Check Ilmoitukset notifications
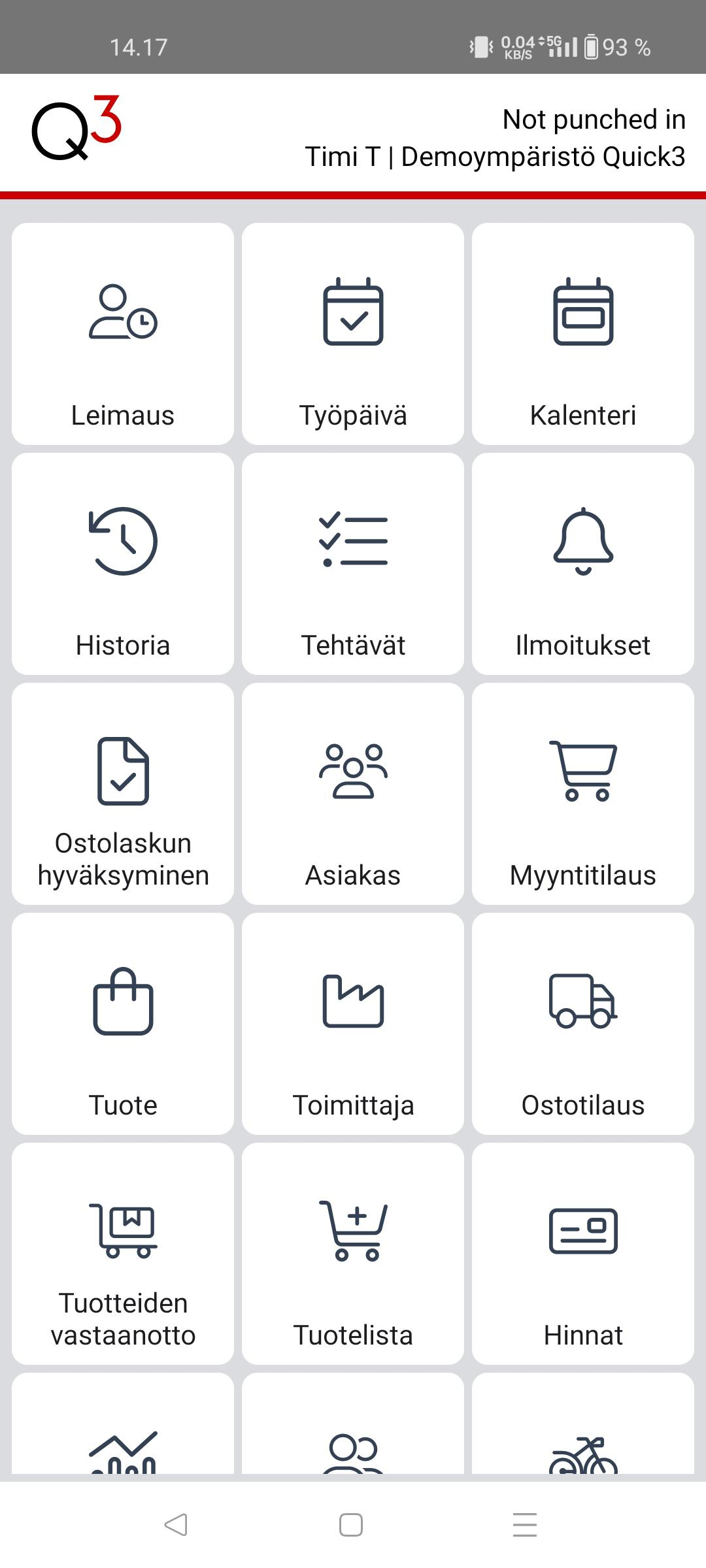Image resolution: width=706 pixels, height=1568 pixels. point(583,564)
